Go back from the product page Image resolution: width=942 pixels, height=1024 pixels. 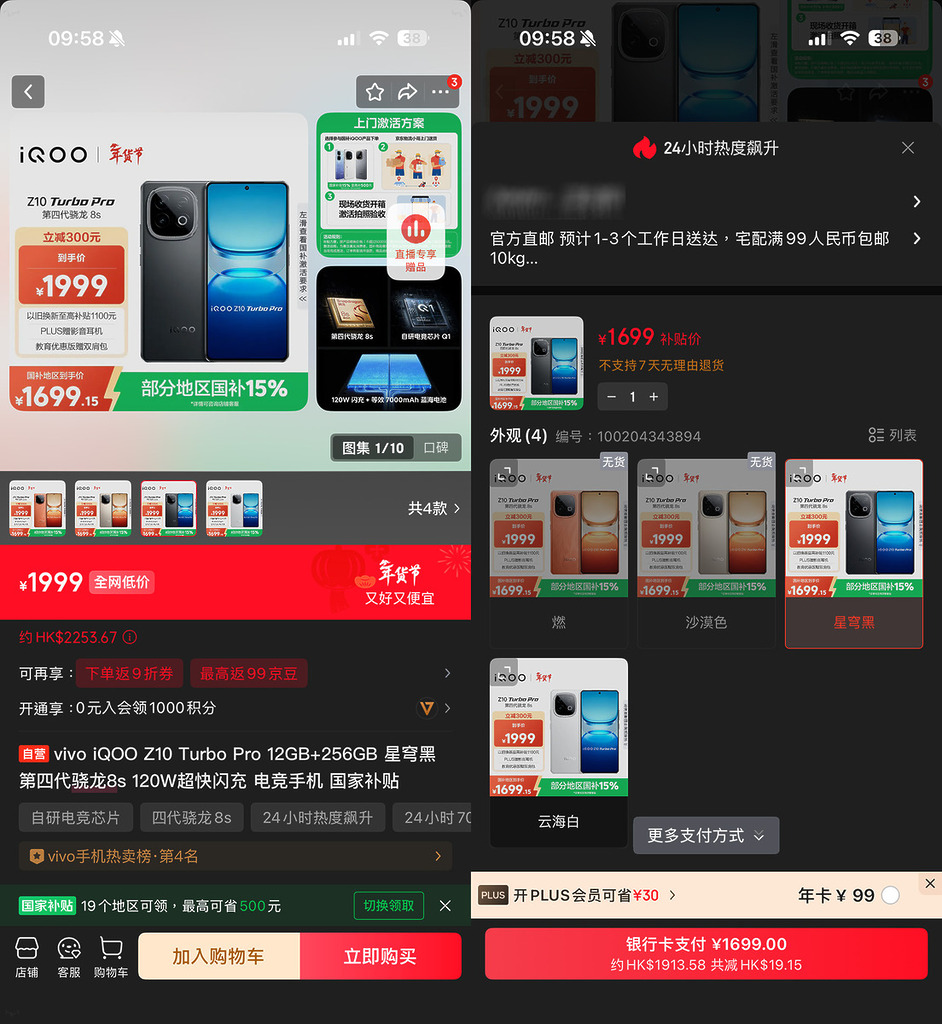coord(28,92)
